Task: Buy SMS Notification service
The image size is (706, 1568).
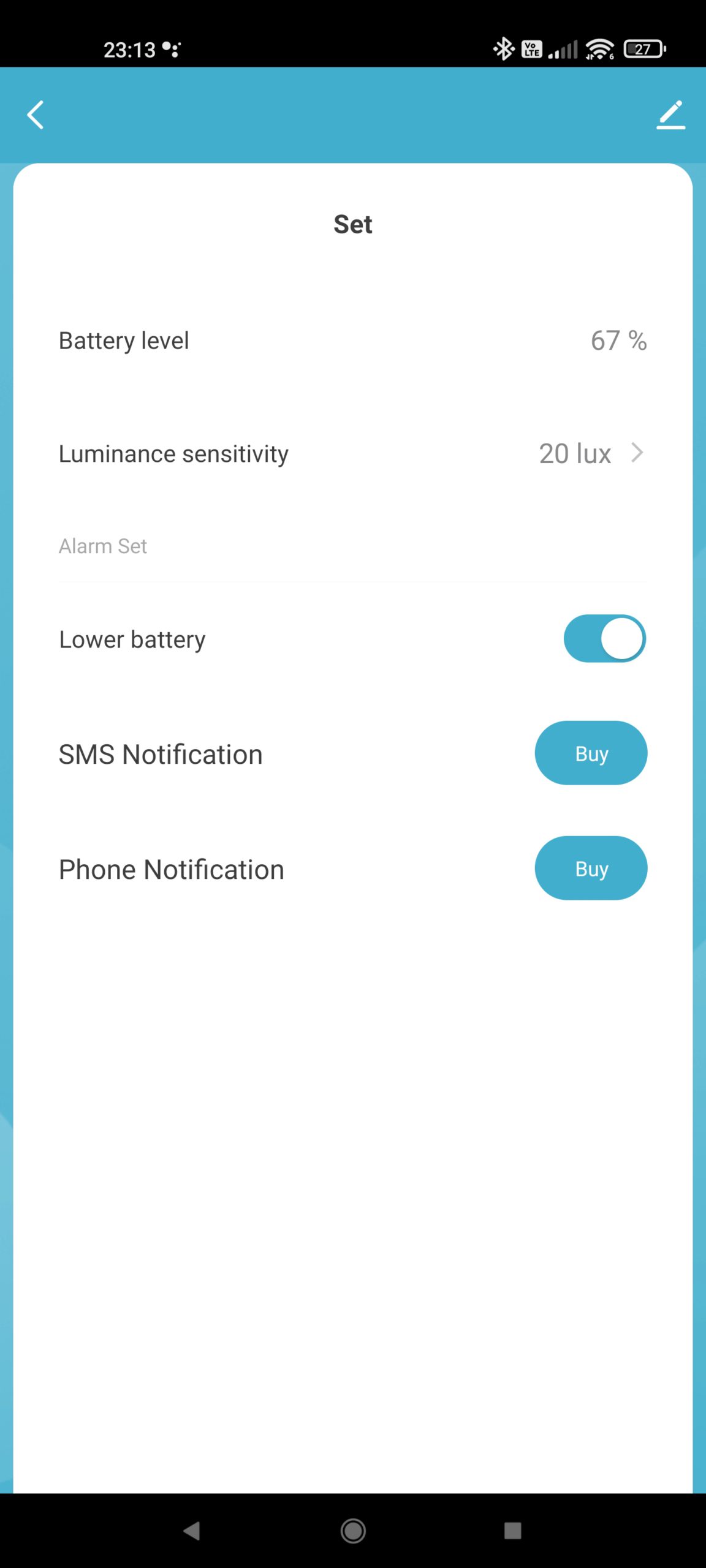Action: pos(590,753)
